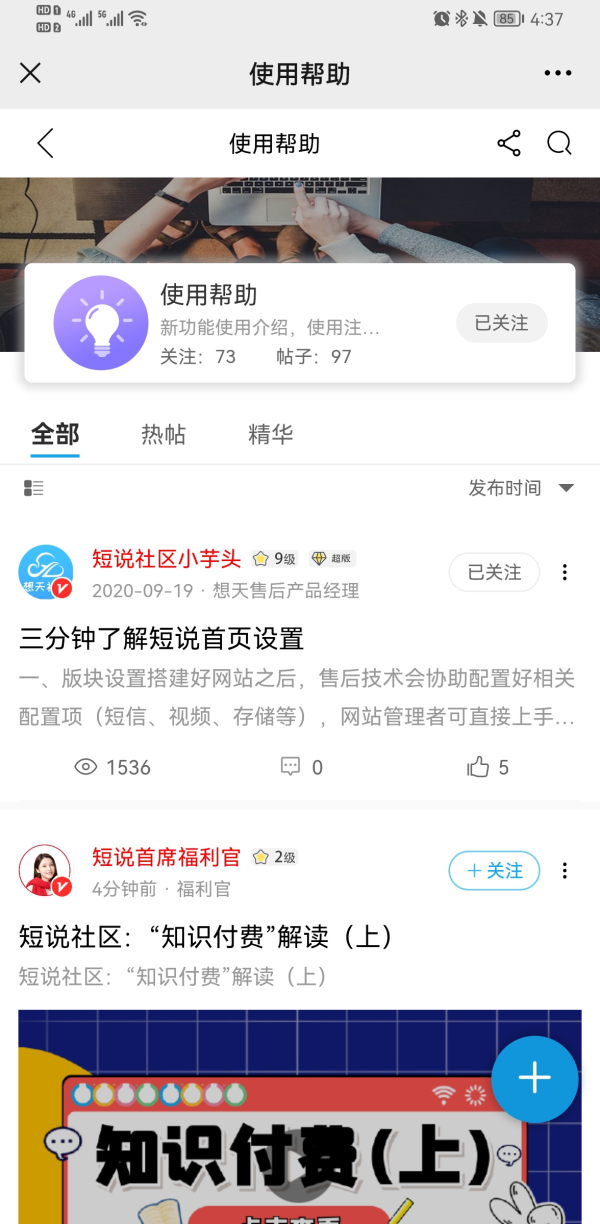Viewport: 600px width, 1224px height.
Task: Share the 使用帮助 board
Action: [509, 143]
